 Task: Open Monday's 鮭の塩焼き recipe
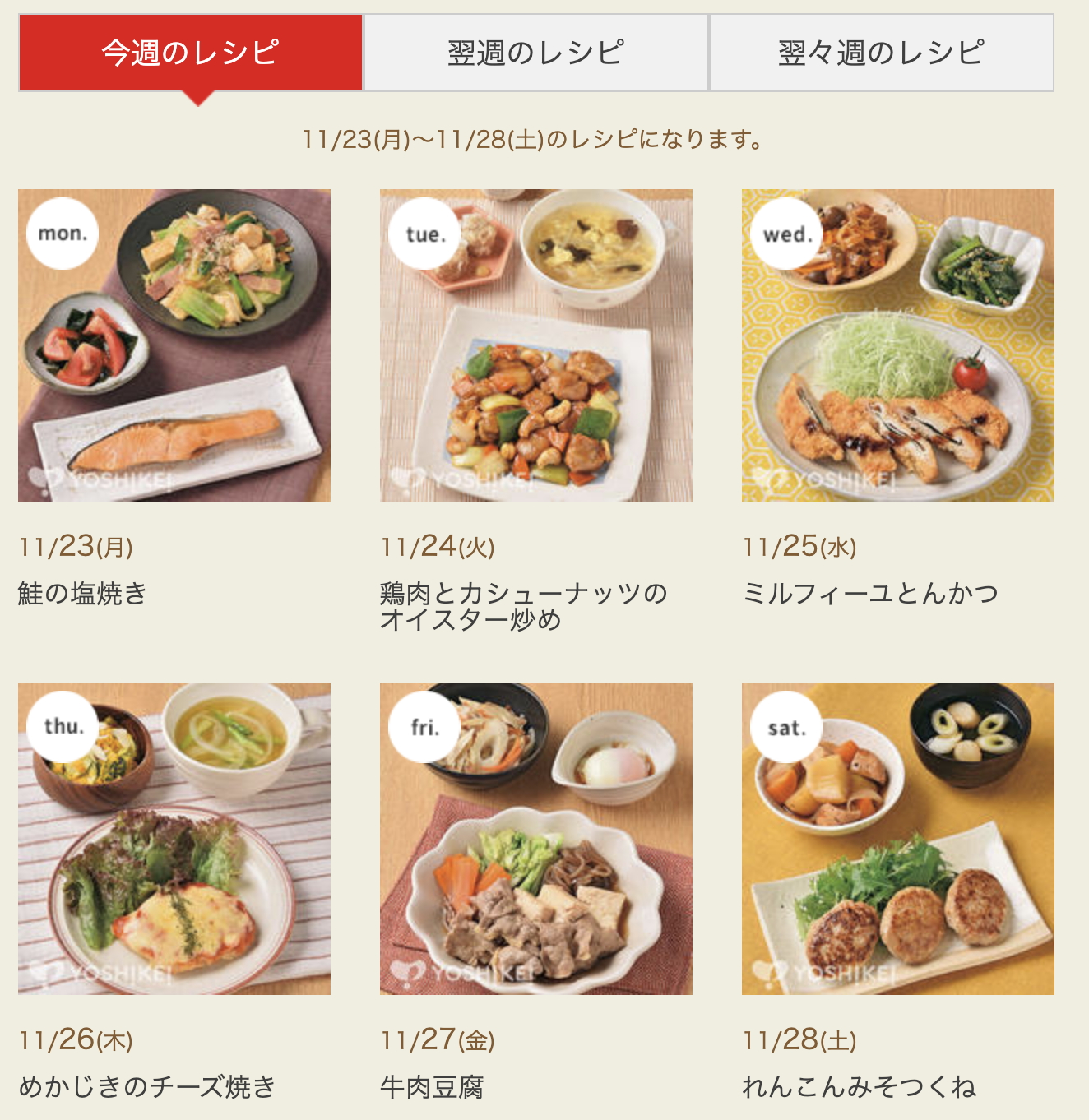pyautogui.click(x=174, y=345)
